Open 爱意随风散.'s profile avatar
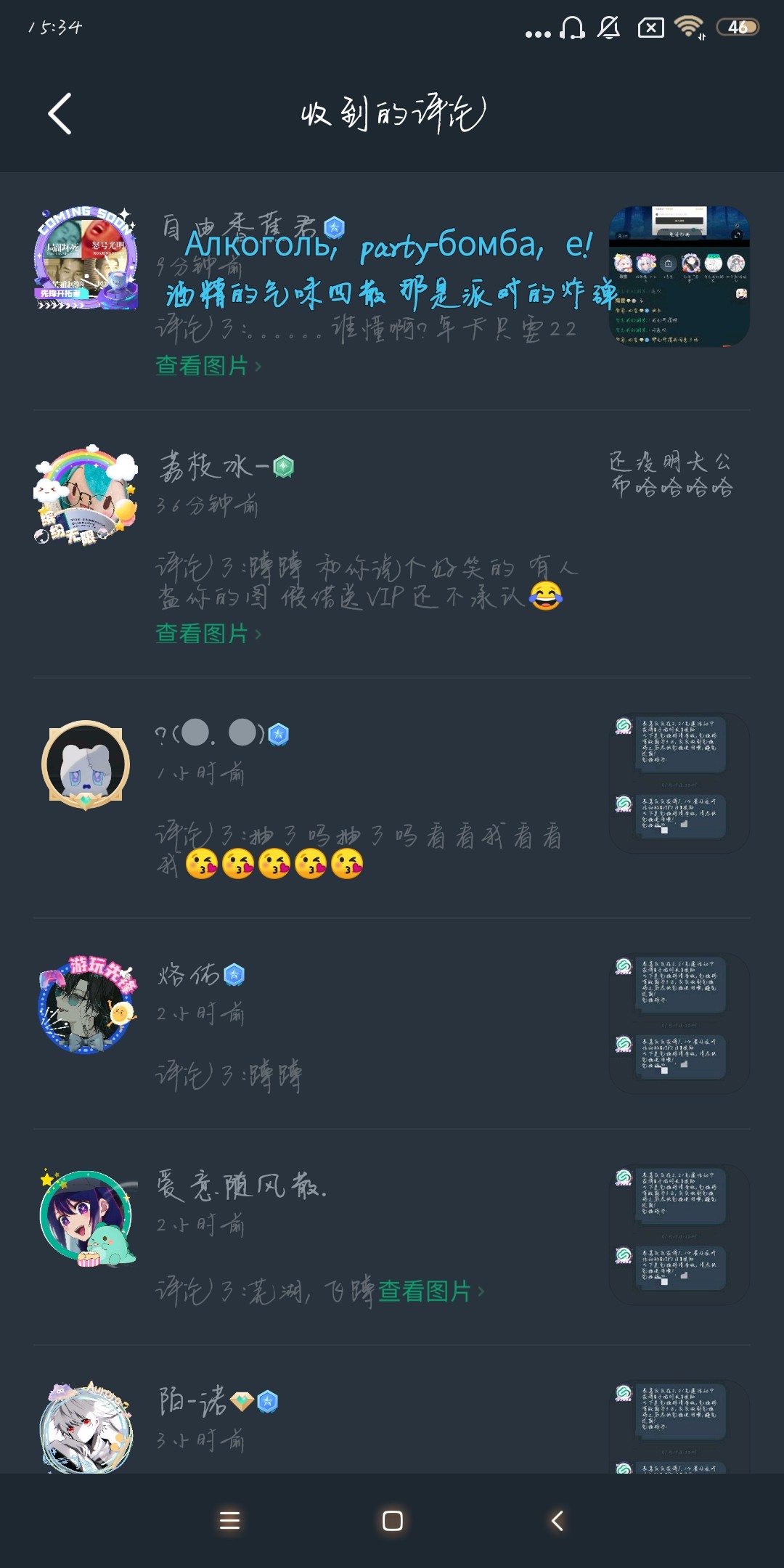 86,1216
